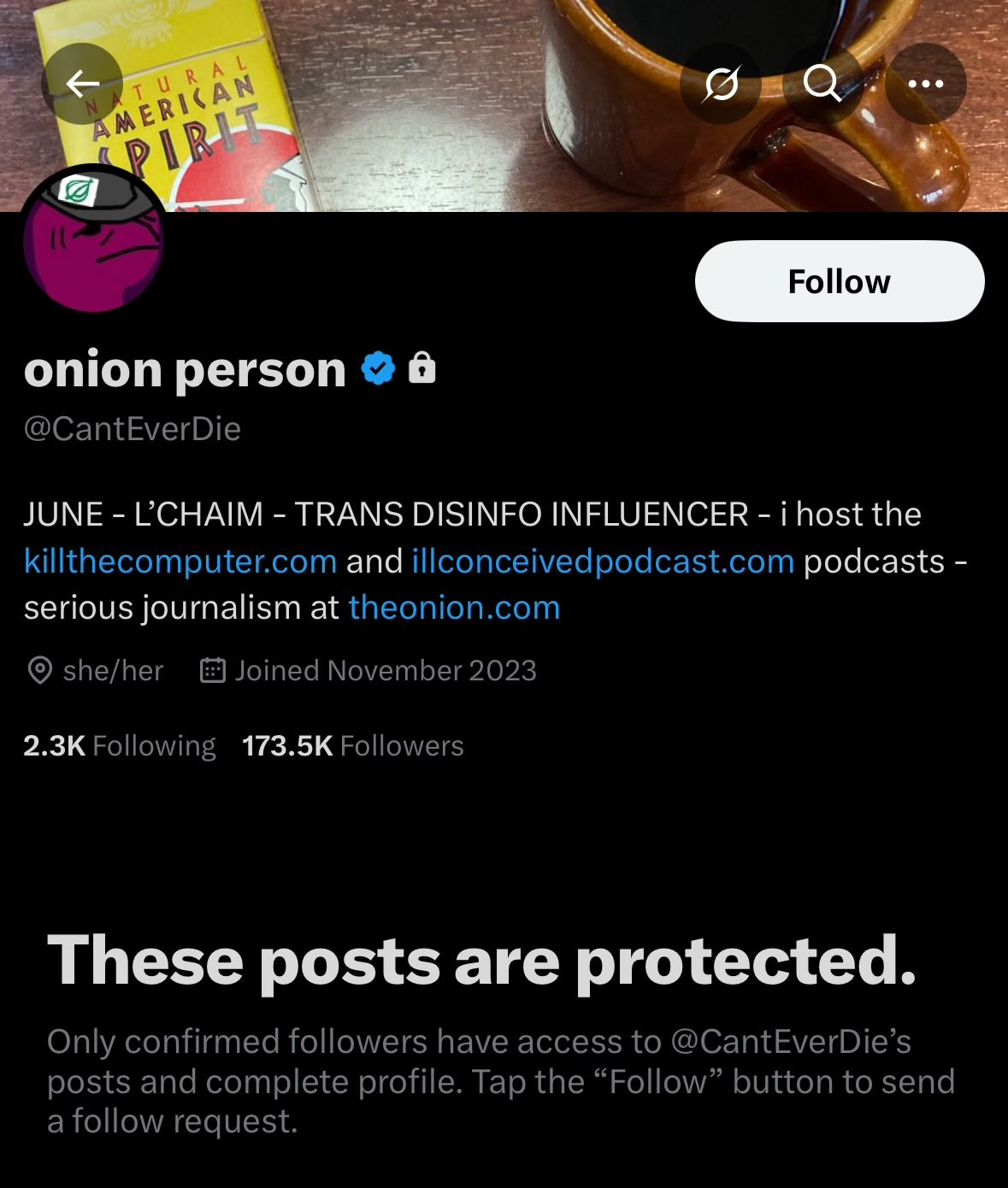Image resolution: width=1008 pixels, height=1188 pixels.
Task: Tap the blue verified badge
Action: point(378,369)
